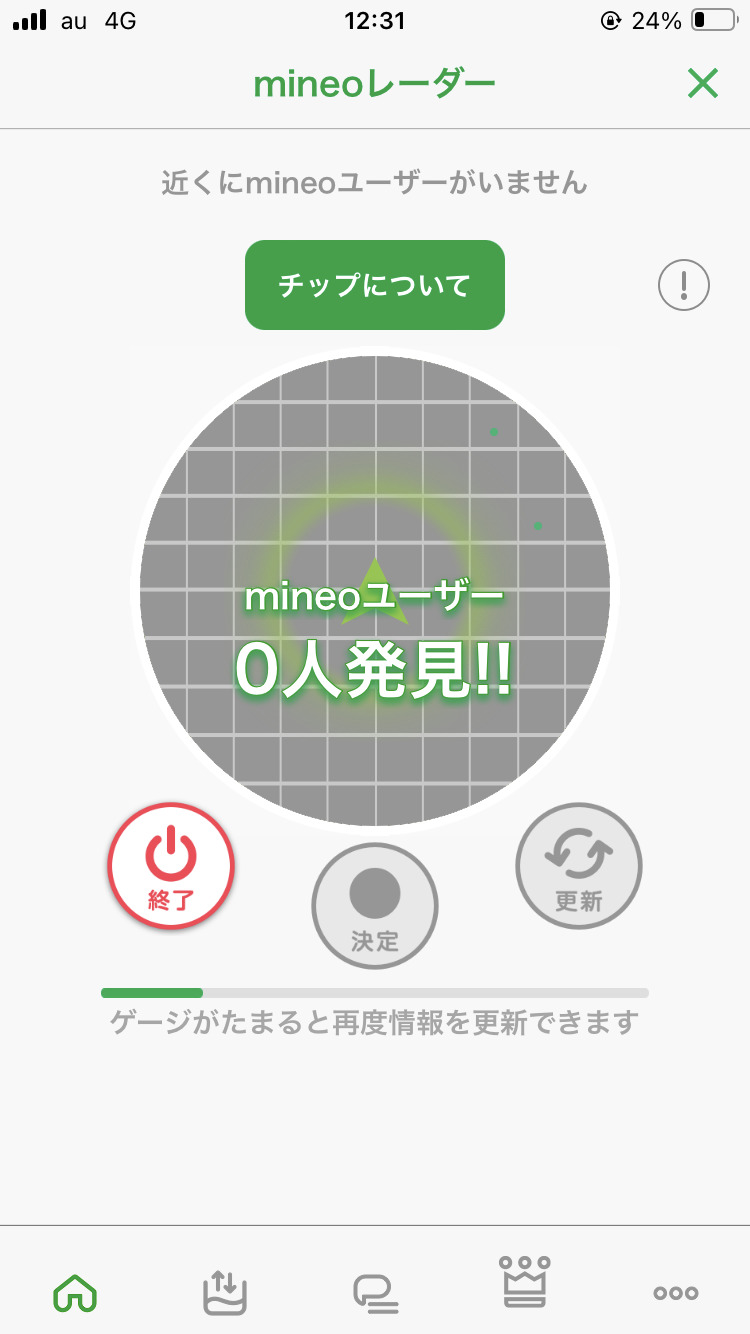Switch to the chat bubble tab
750x1334 pixels.
(376, 1292)
